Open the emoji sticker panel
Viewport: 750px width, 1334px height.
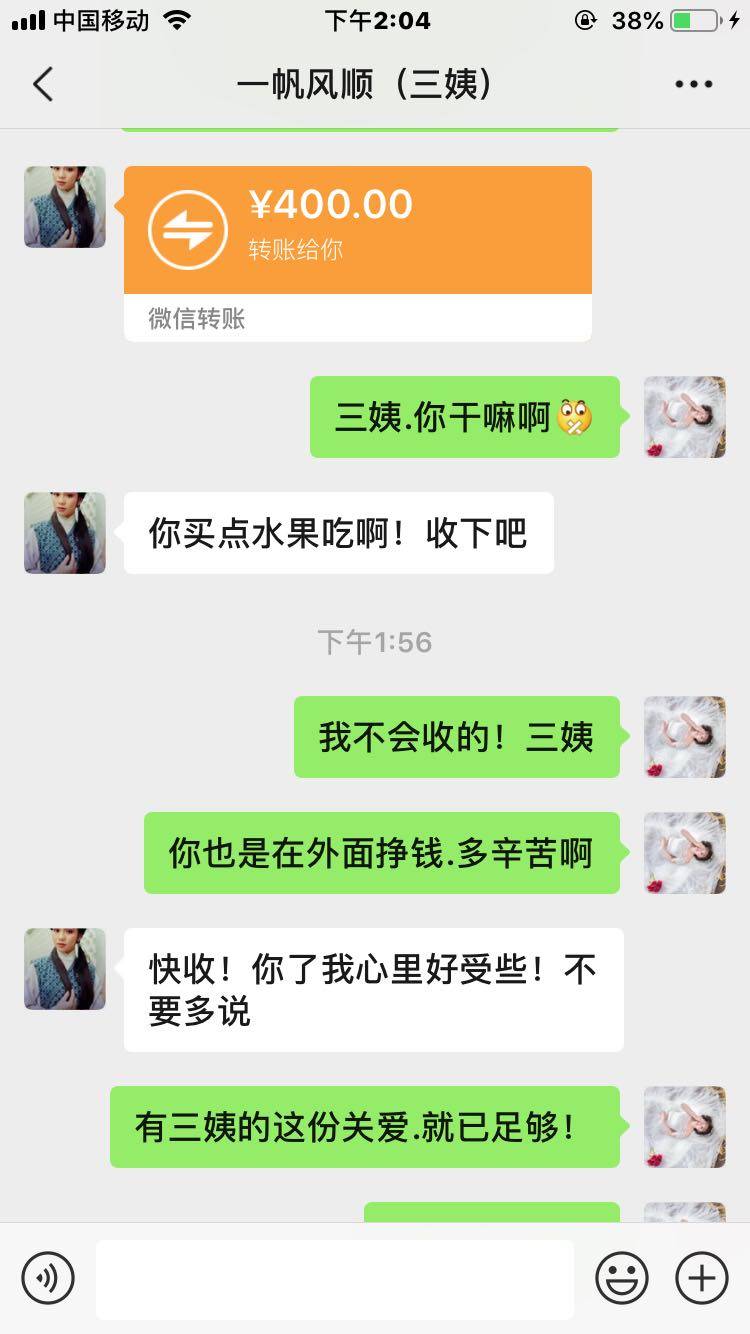[x=622, y=1277]
